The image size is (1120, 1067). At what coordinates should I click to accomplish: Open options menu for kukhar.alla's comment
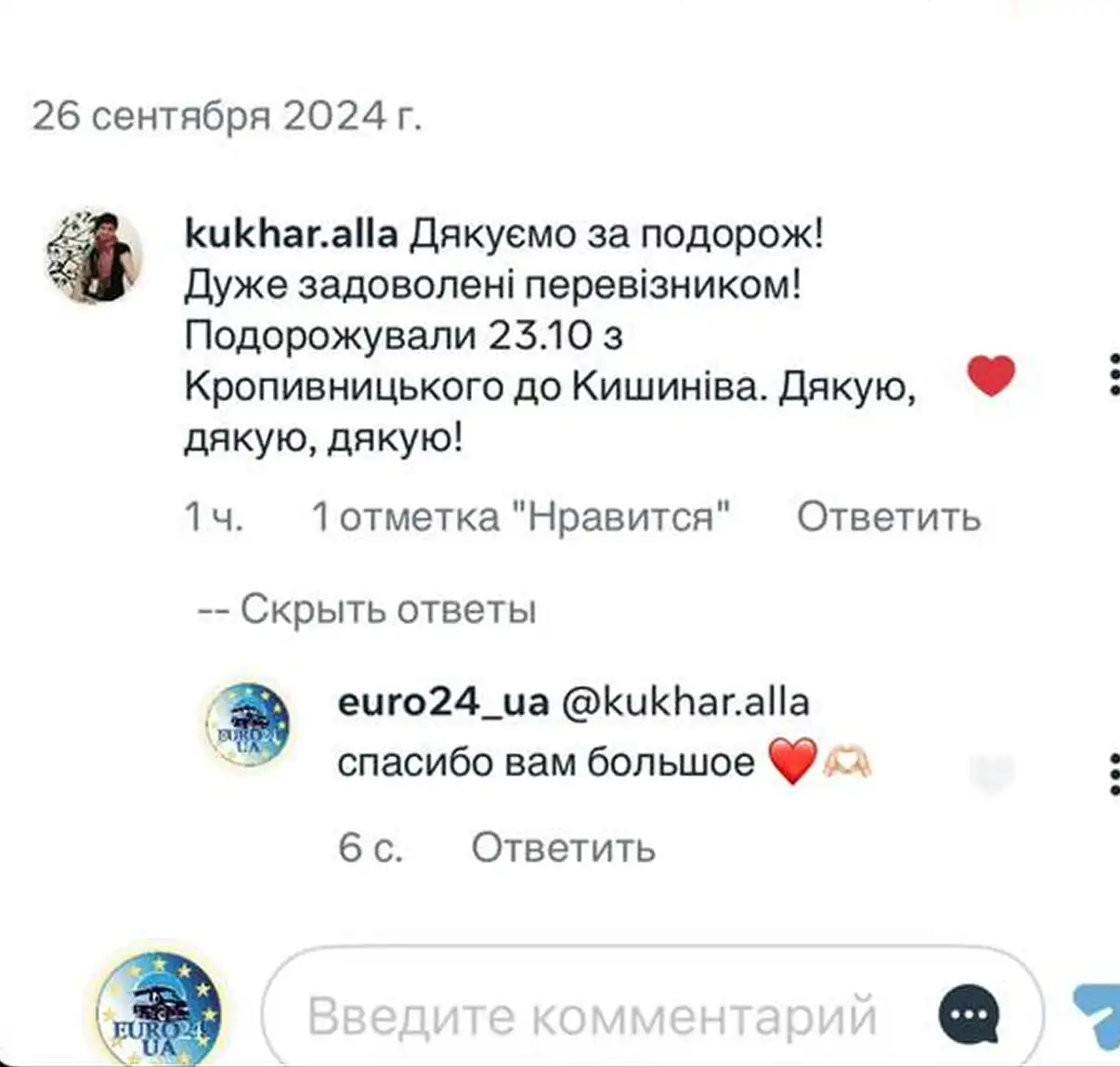1113,375
